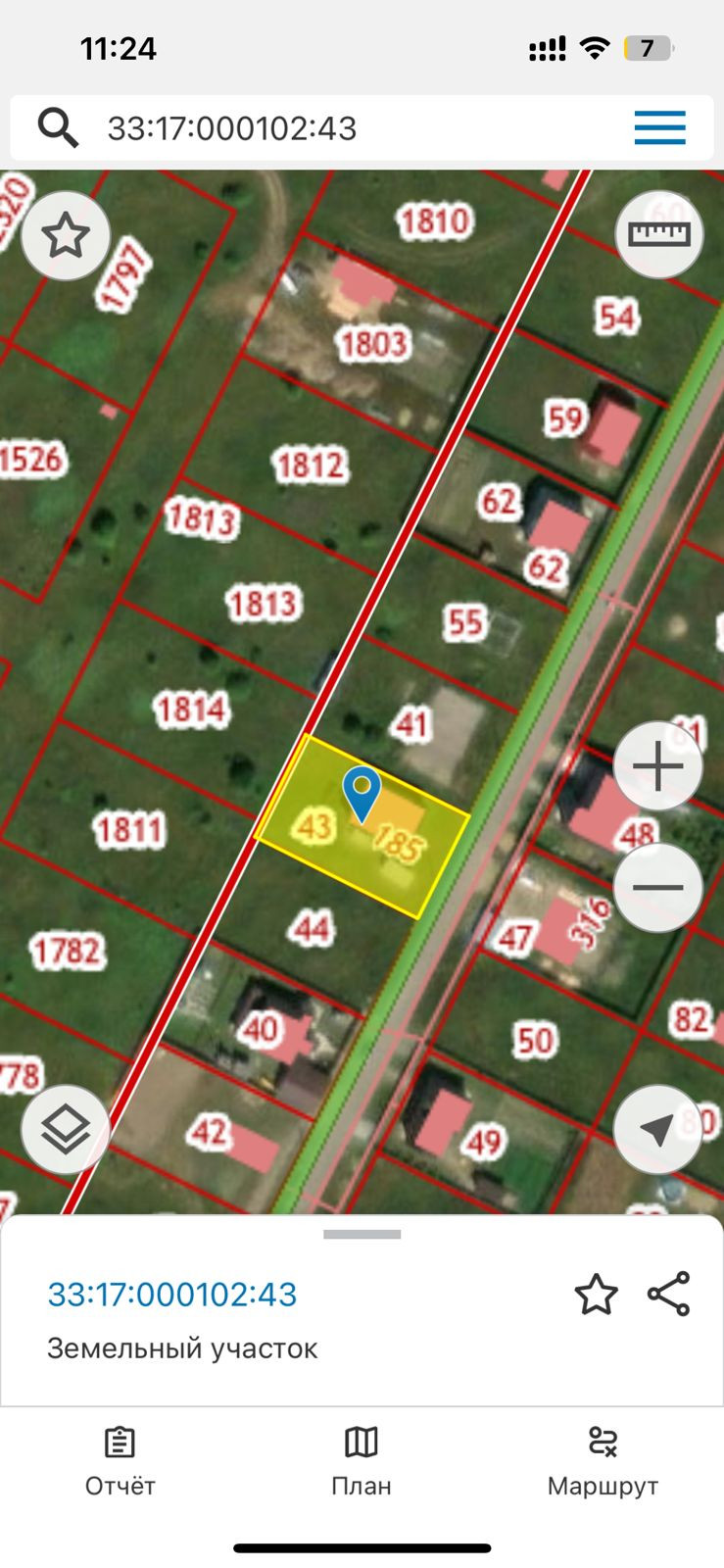Center map on my location
Viewport: 724px width, 1568px height.
(657, 1129)
